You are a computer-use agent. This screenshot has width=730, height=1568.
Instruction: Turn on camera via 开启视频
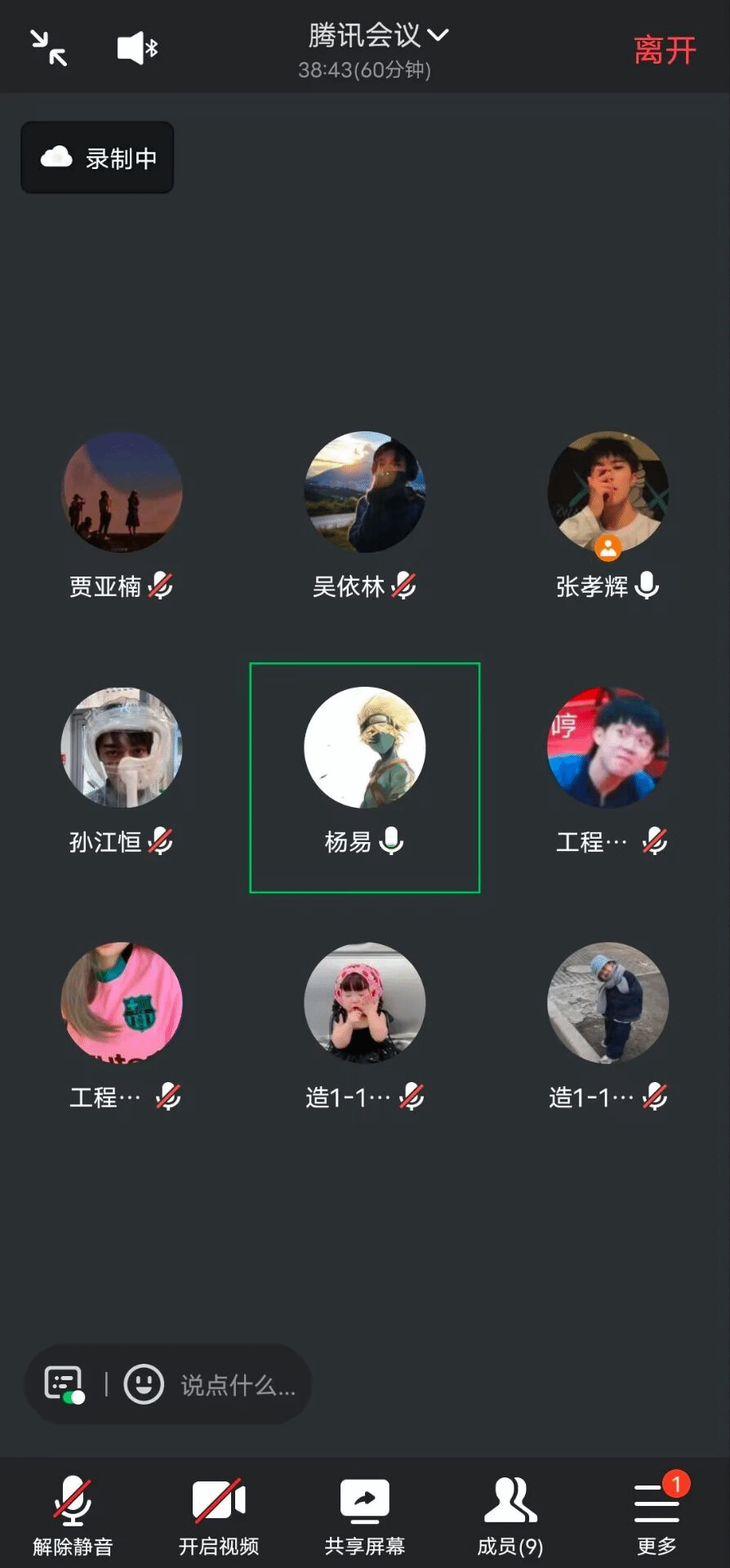[219, 1514]
